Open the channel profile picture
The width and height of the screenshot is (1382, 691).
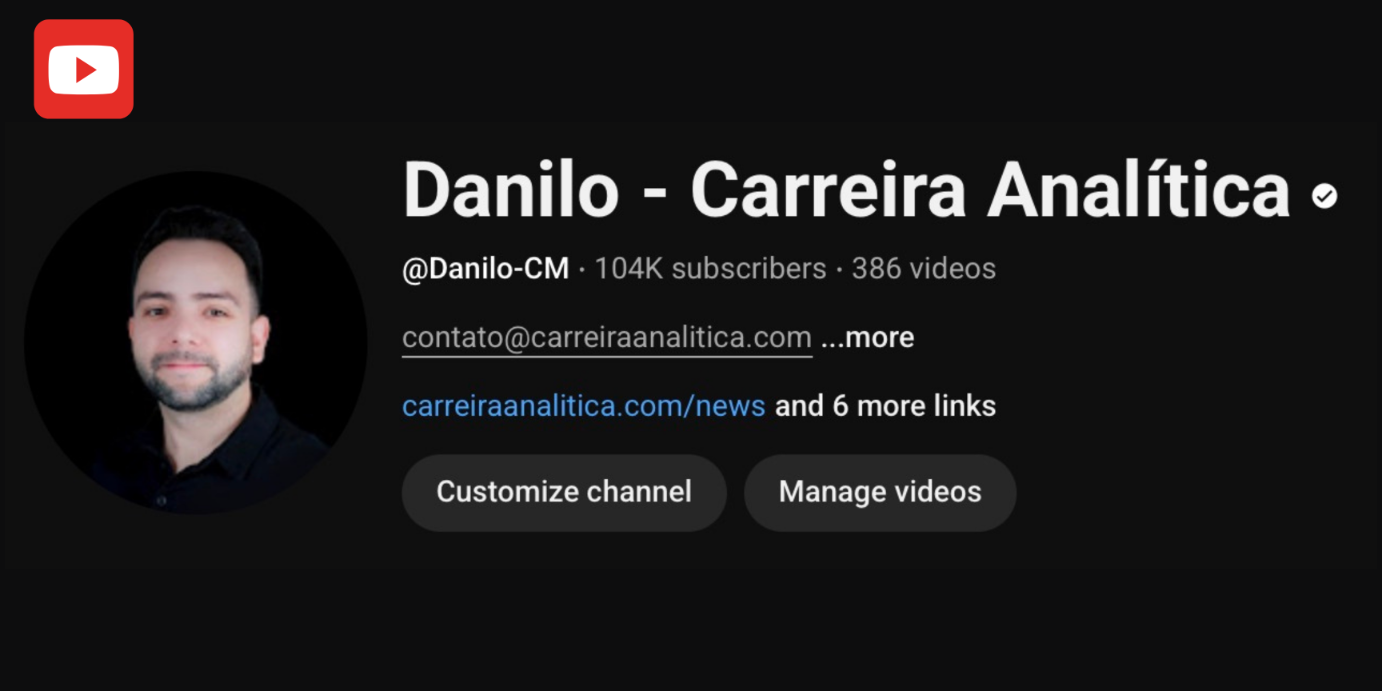pos(196,342)
